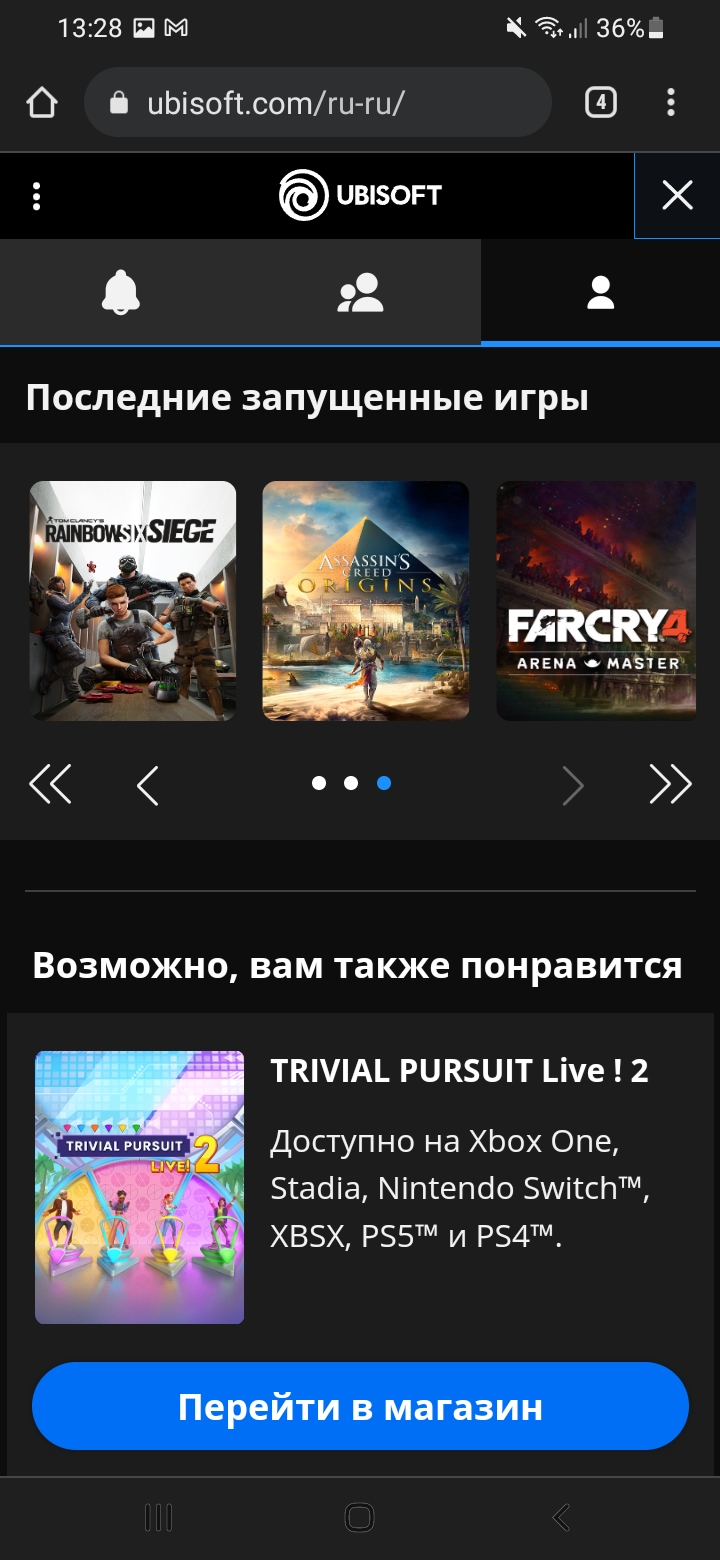720x1560 pixels.
Task: Tap the Перейти в магазин button
Action: point(360,1407)
